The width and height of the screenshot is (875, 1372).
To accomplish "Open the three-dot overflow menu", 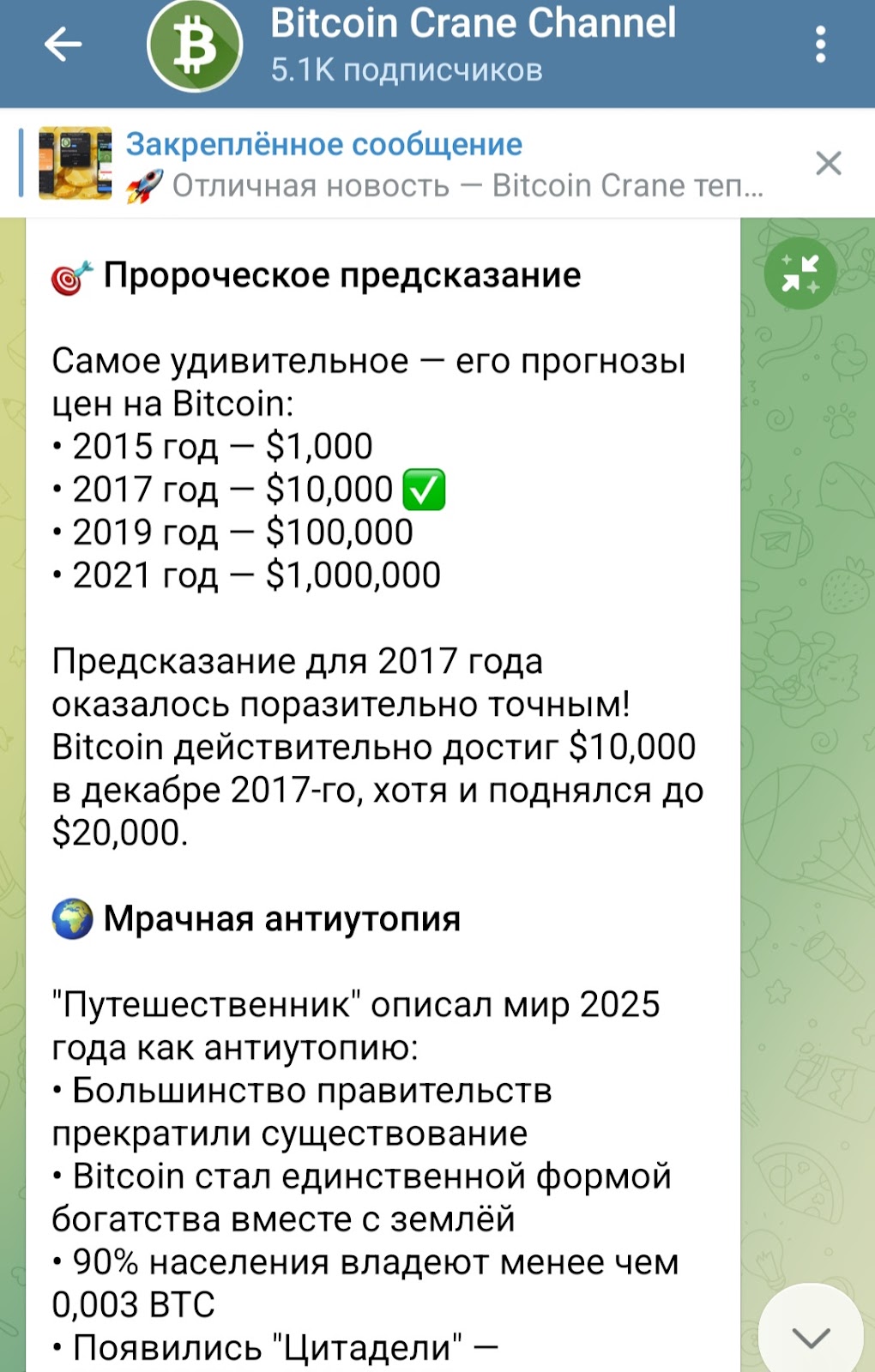I will click(820, 45).
